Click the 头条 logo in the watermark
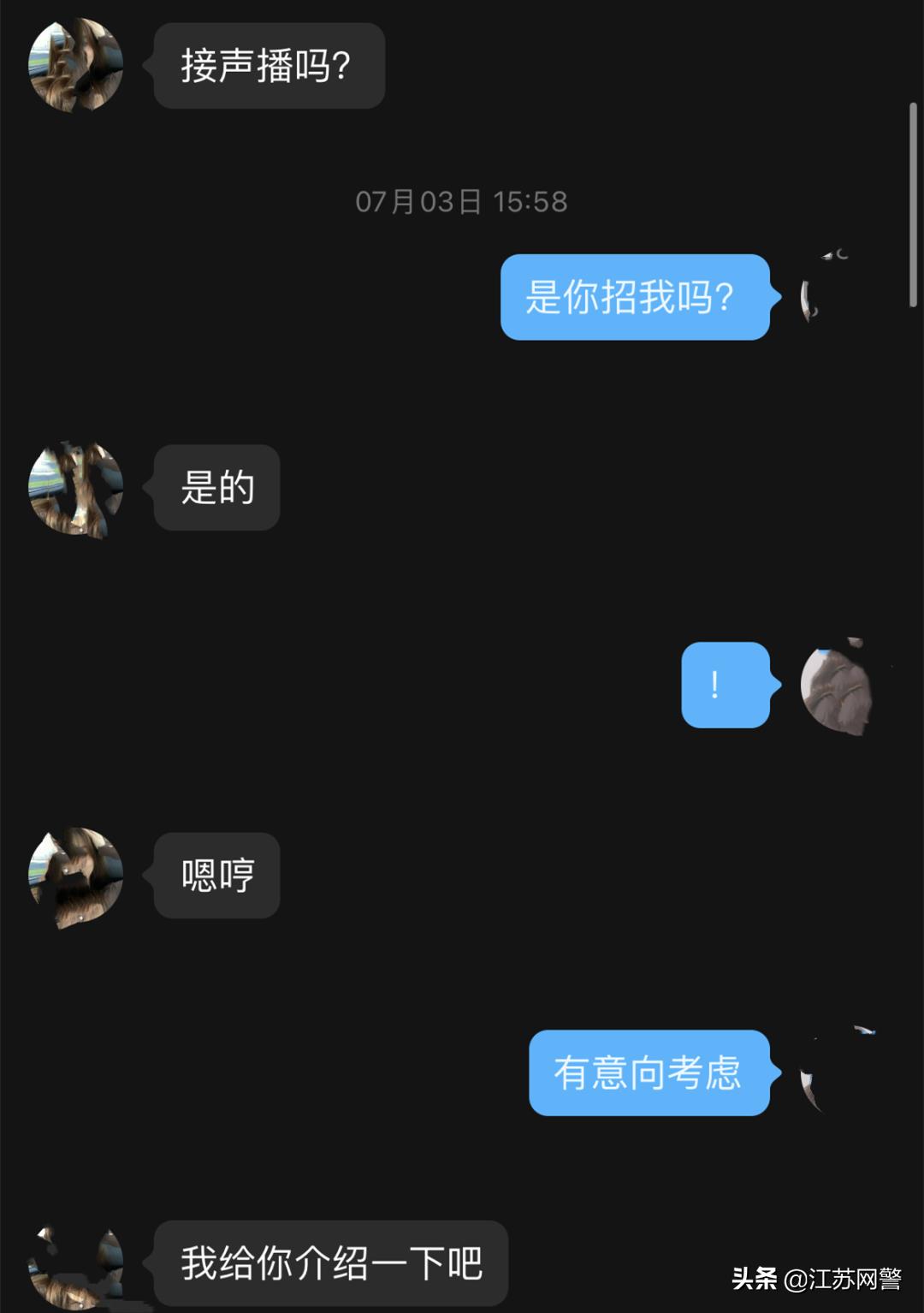The height and width of the screenshot is (1313, 924). 753,1278
